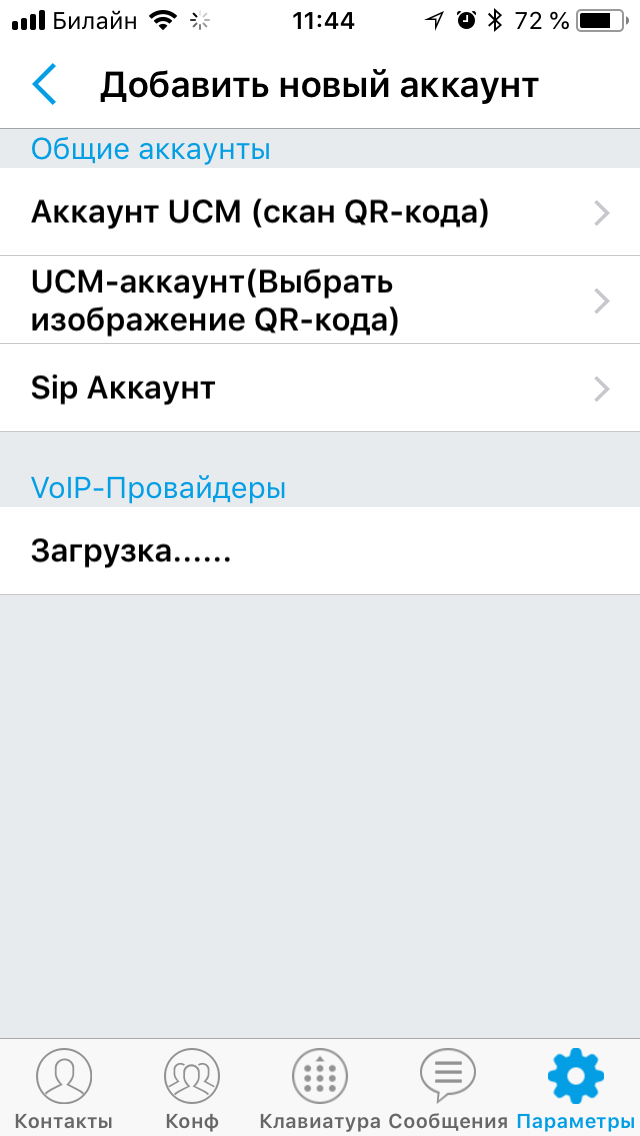Open the Конф tab
This screenshot has width=640, height=1136.
(191, 1088)
